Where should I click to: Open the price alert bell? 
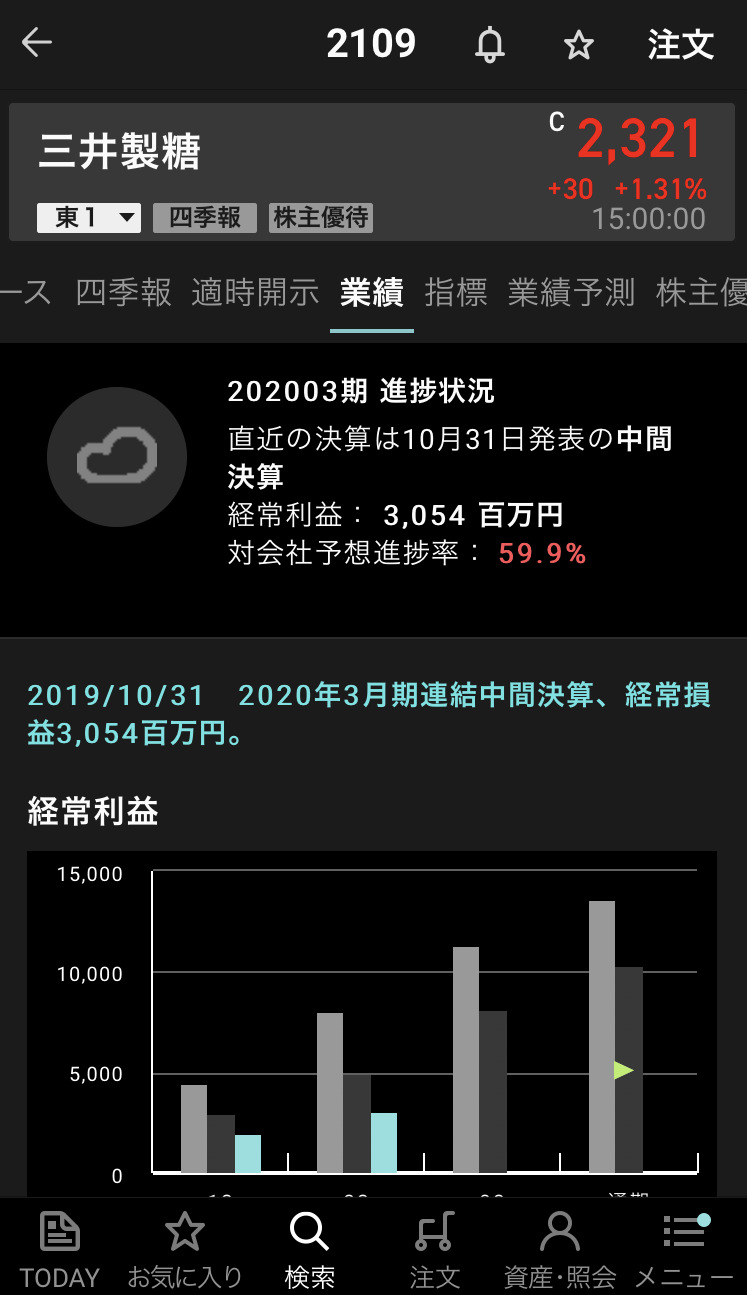pyautogui.click(x=490, y=45)
